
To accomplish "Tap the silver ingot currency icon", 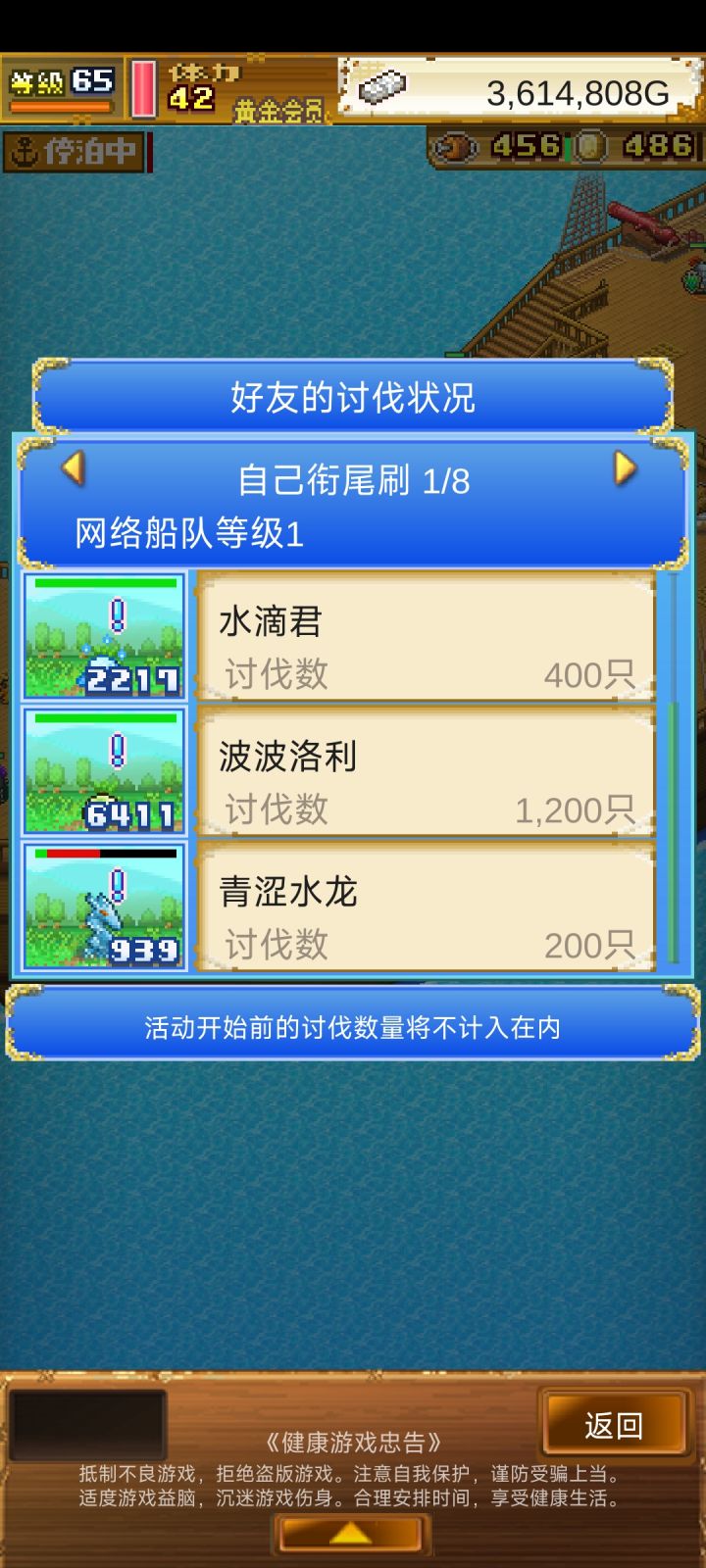I will [x=382, y=88].
